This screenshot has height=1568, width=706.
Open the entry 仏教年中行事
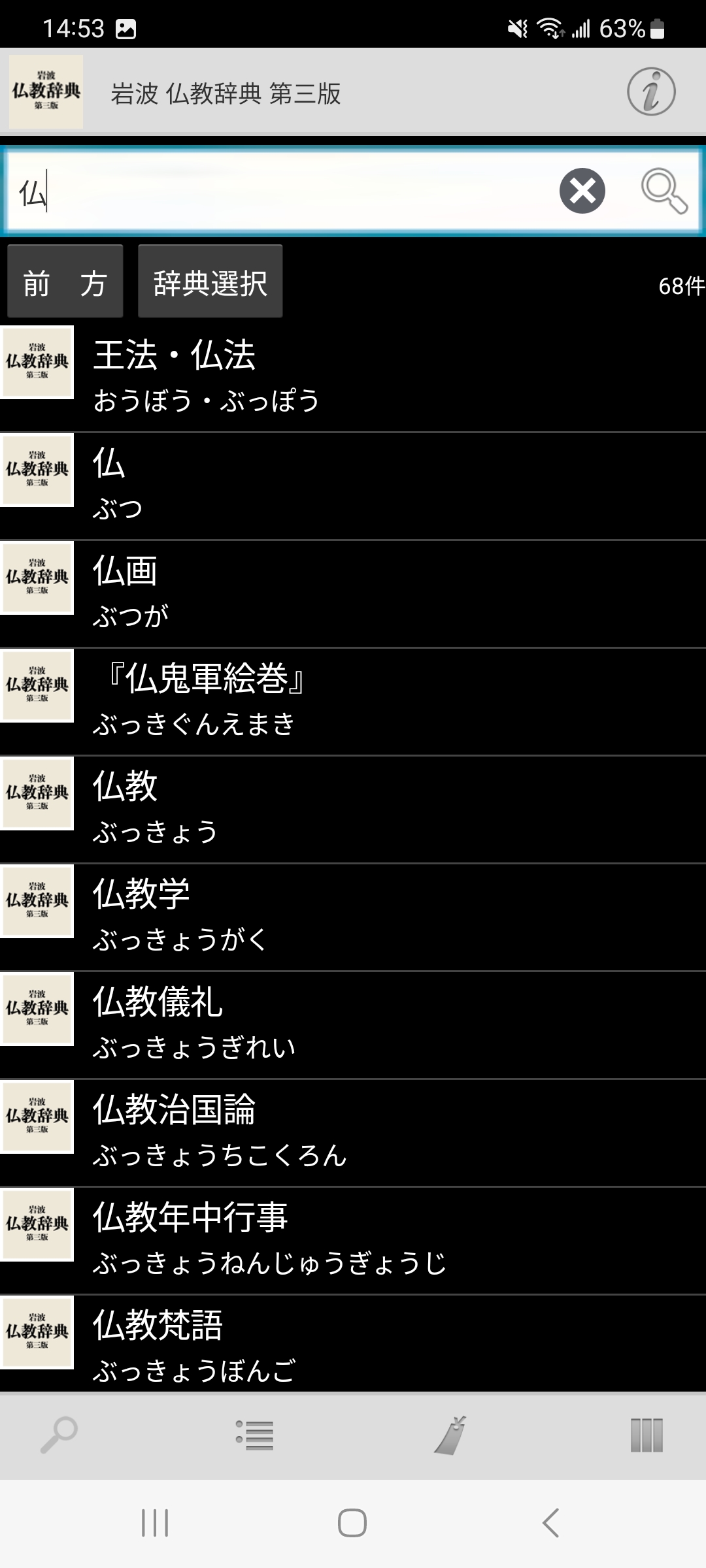point(353,1240)
